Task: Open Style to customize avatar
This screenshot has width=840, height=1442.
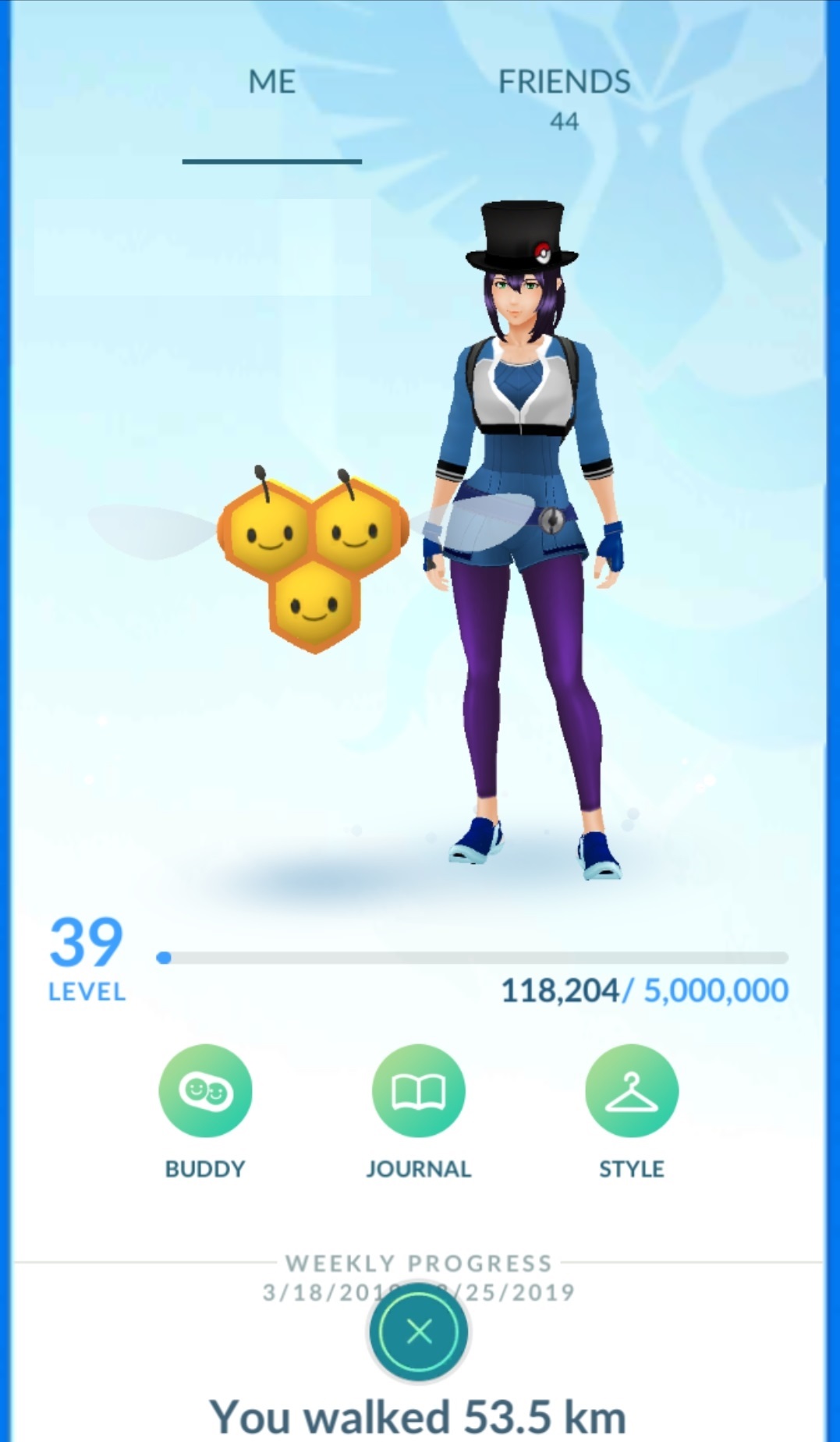Action: [x=631, y=1090]
